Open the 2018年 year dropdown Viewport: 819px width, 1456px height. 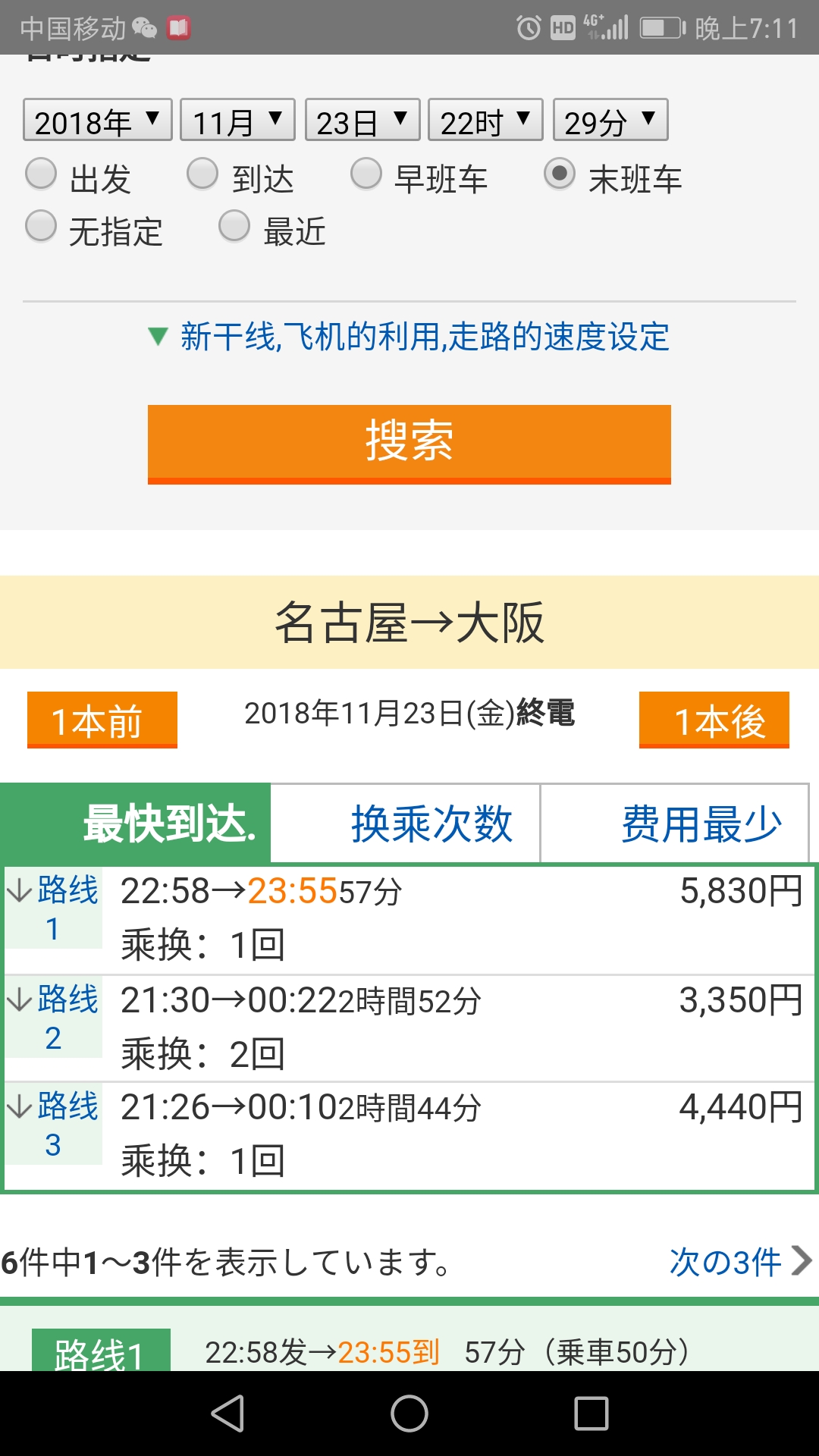coord(98,120)
